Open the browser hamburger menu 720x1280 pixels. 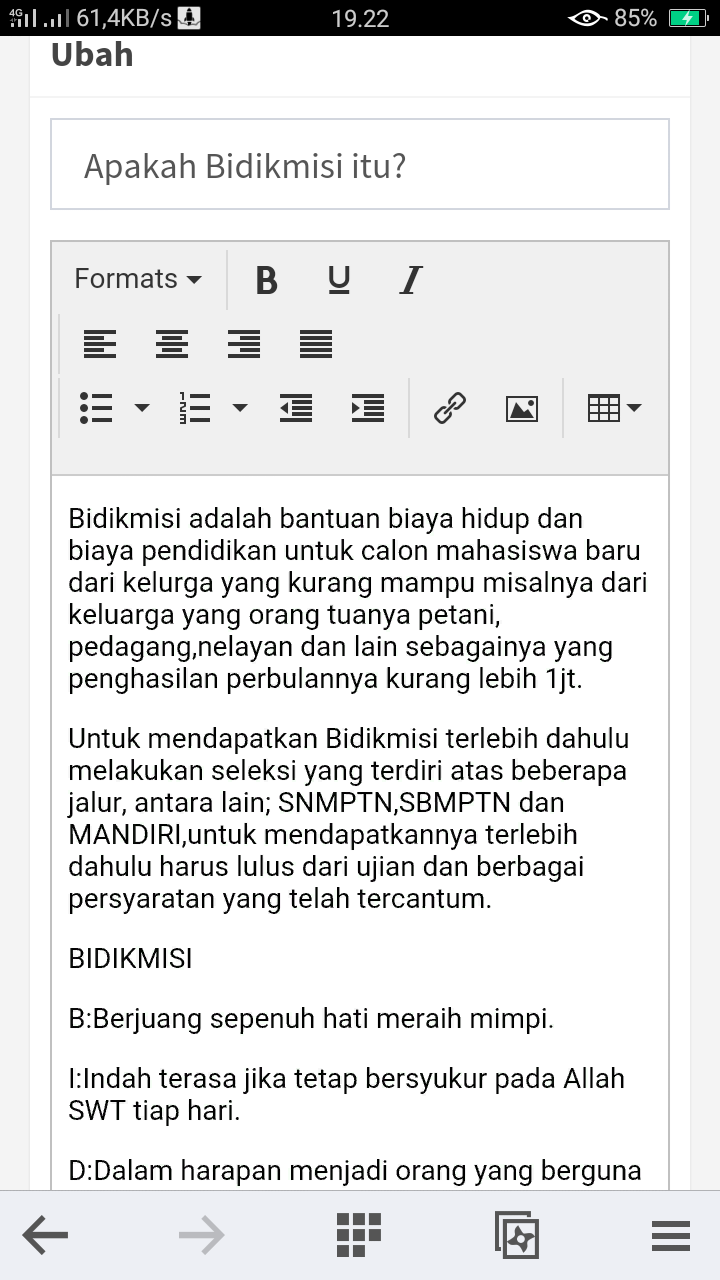(x=671, y=1237)
